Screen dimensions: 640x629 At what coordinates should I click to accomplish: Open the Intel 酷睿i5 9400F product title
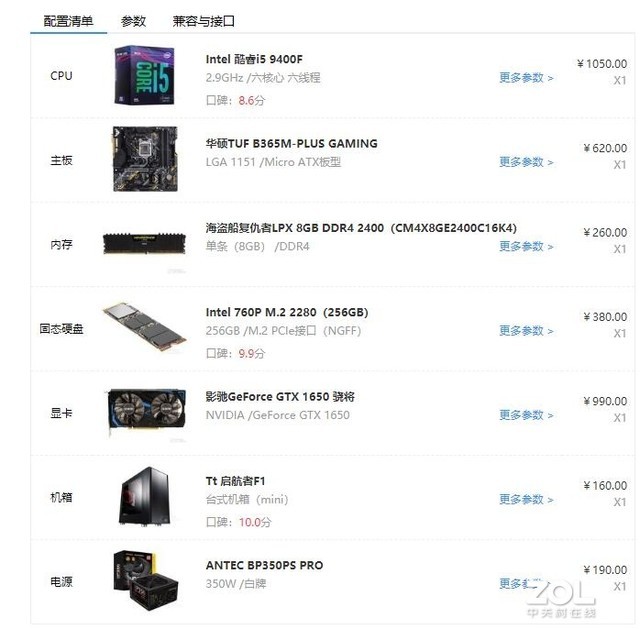tap(255, 59)
